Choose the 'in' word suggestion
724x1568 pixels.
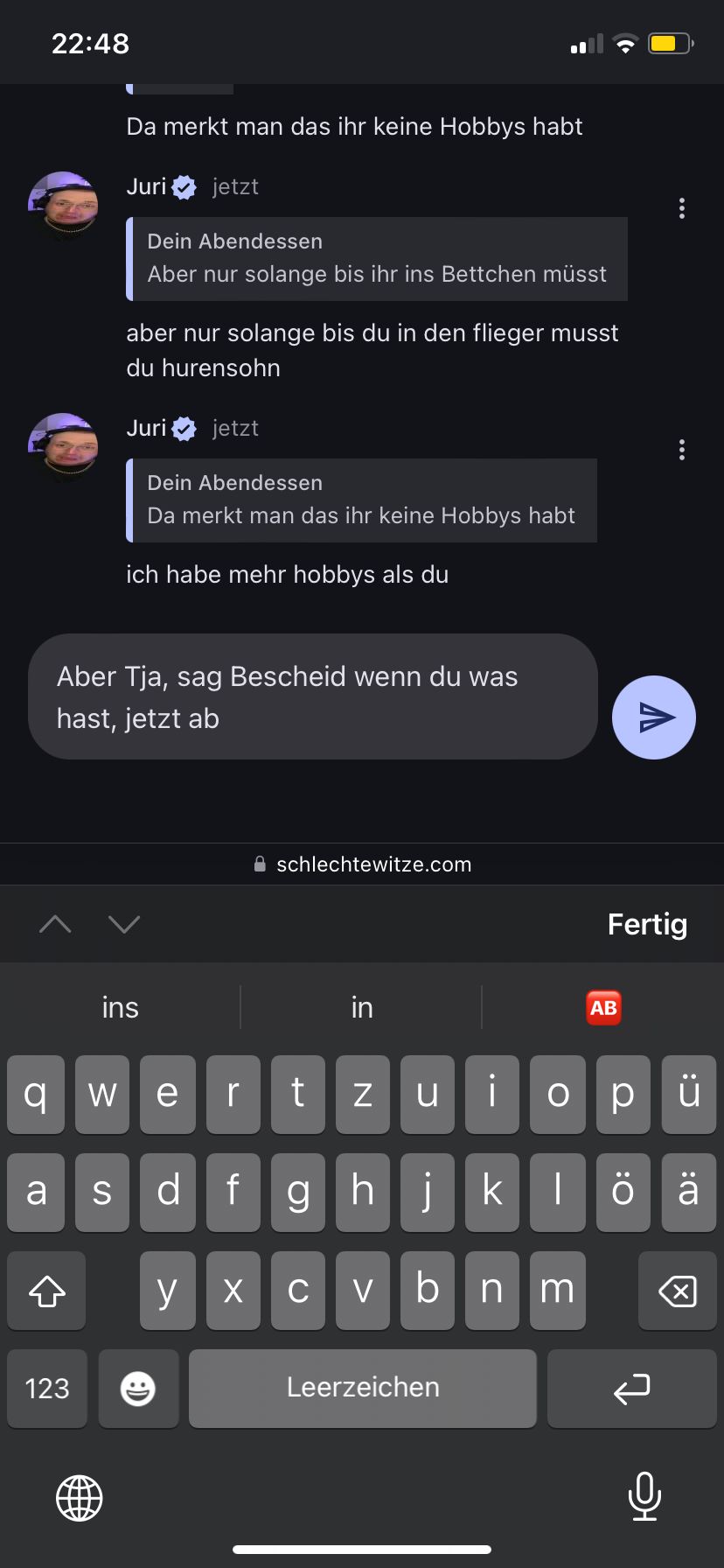click(361, 1007)
